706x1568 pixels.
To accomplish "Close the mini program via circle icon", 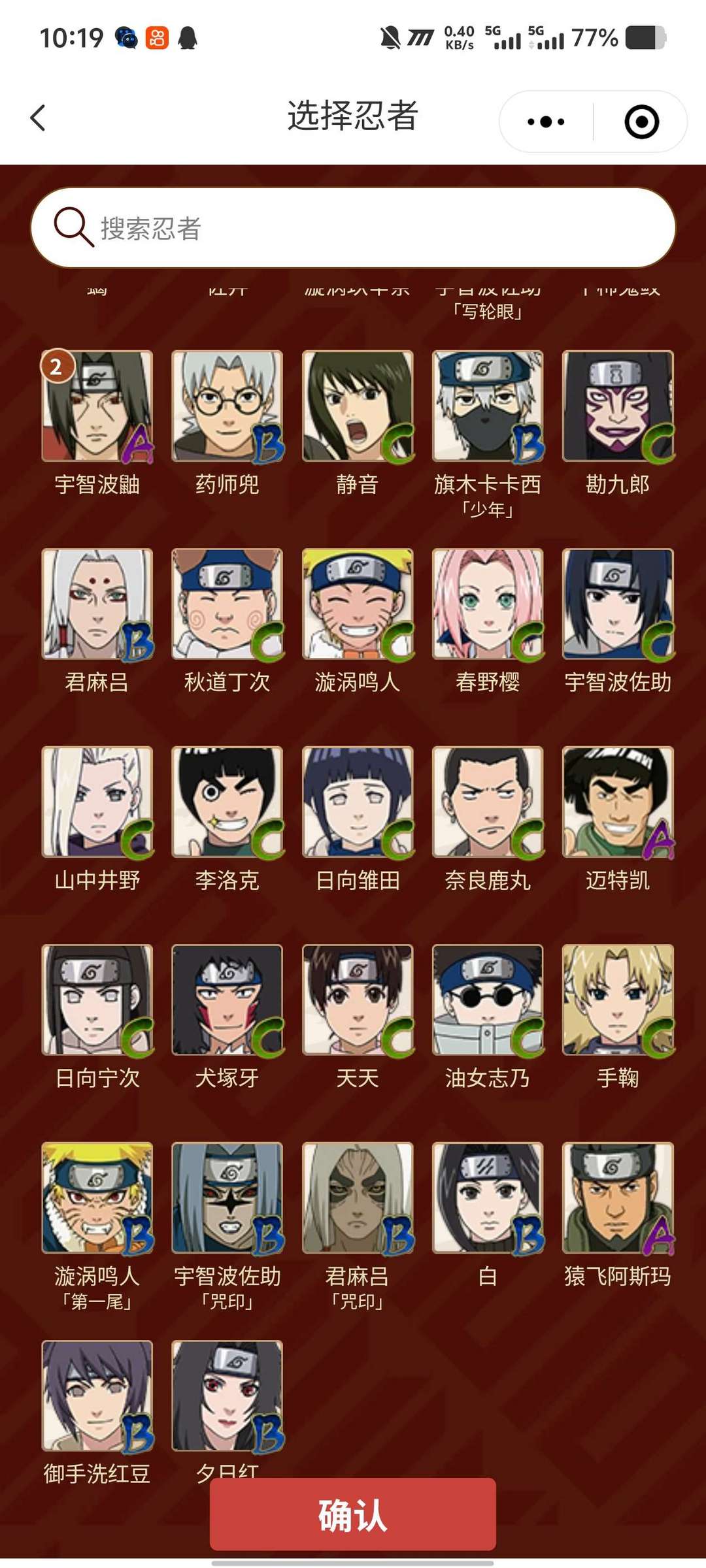I will click(x=641, y=122).
